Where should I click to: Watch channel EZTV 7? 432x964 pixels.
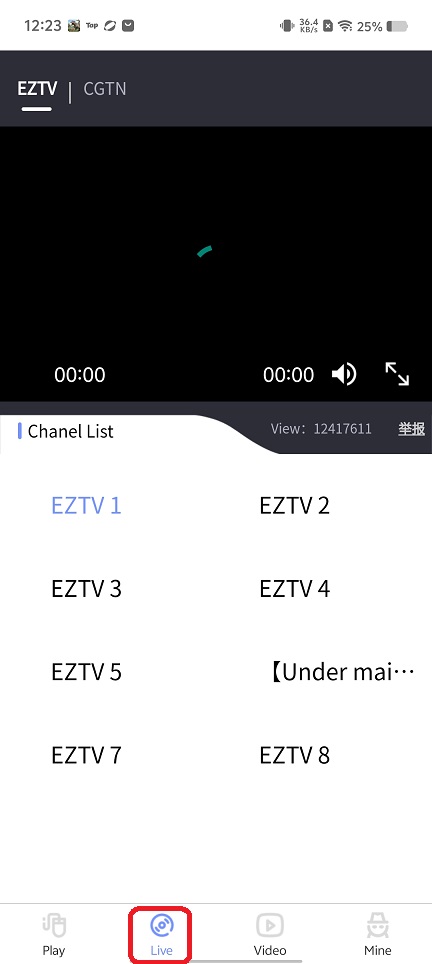(x=87, y=755)
